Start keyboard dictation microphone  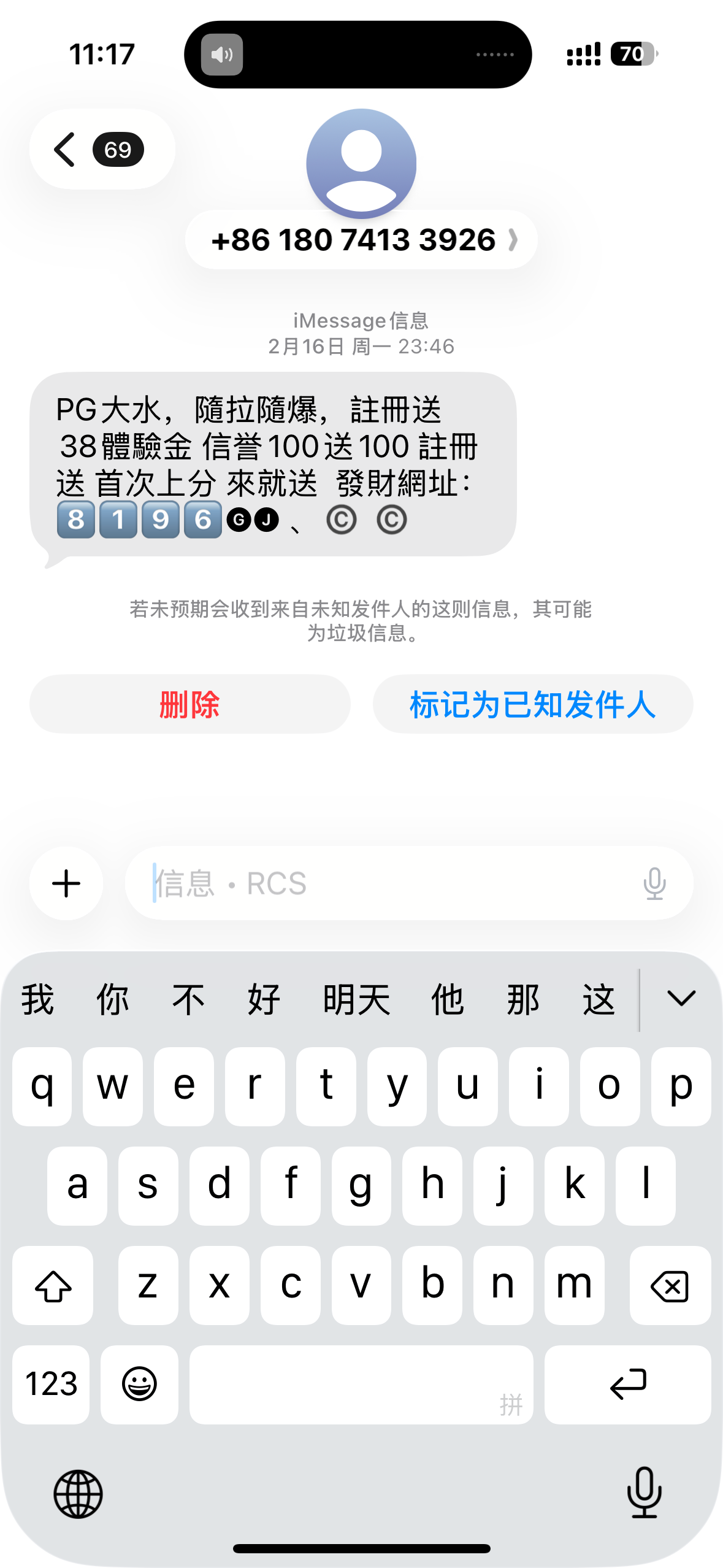644,1492
